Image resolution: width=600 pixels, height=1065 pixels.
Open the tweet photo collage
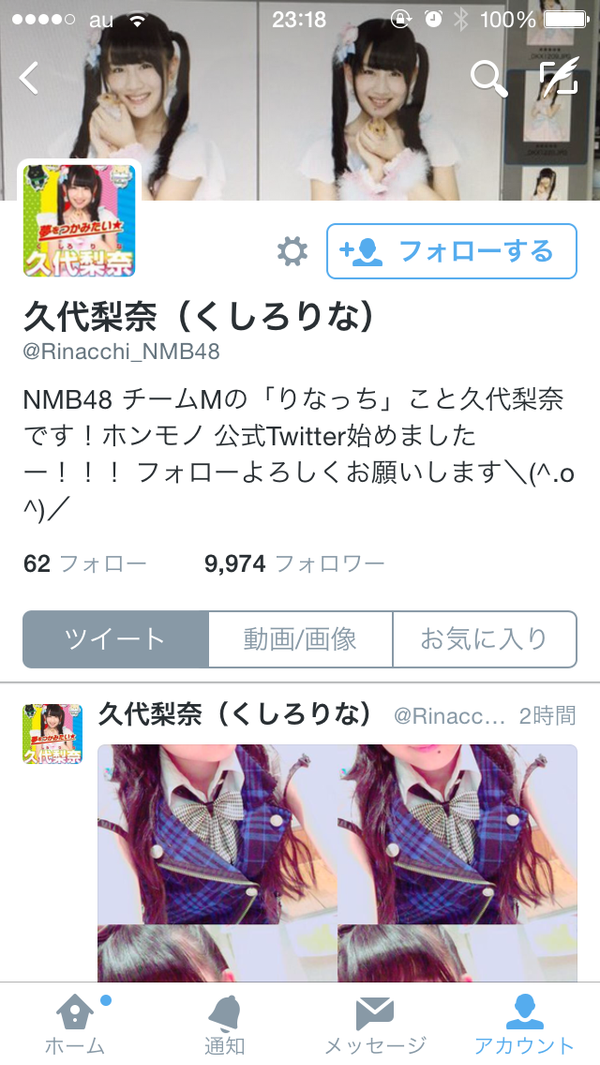pyautogui.click(x=337, y=863)
